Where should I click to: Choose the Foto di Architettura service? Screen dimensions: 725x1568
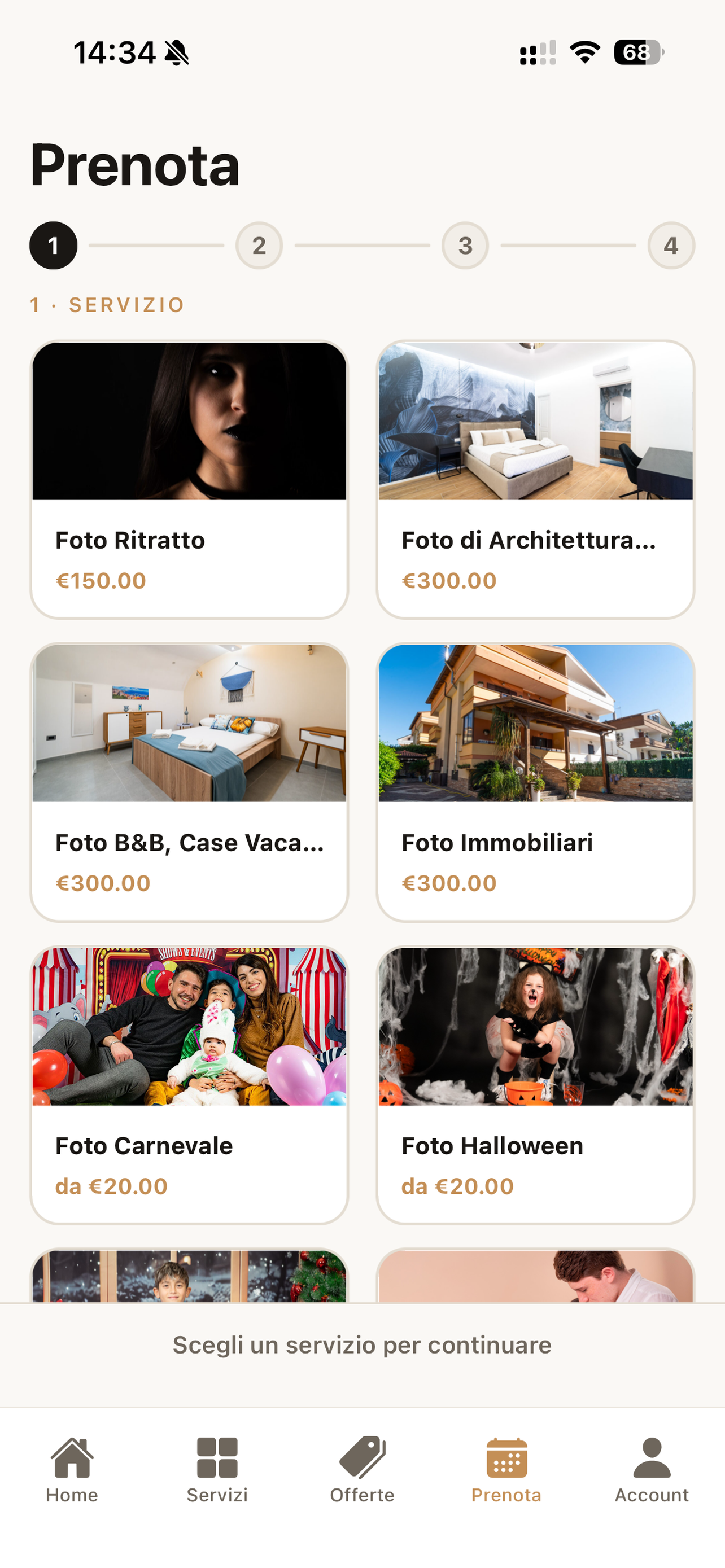535,480
